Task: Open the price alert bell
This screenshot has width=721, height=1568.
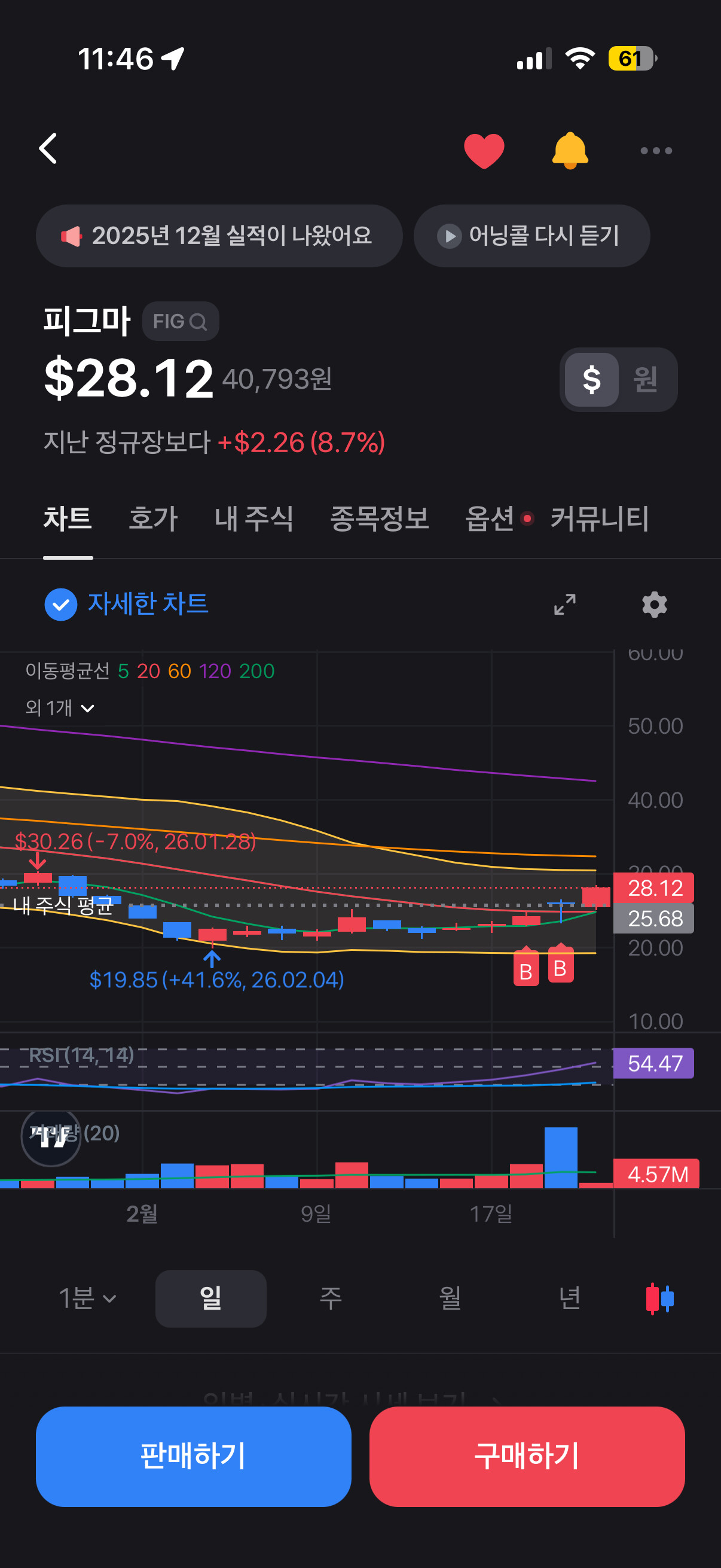Action: [570, 150]
